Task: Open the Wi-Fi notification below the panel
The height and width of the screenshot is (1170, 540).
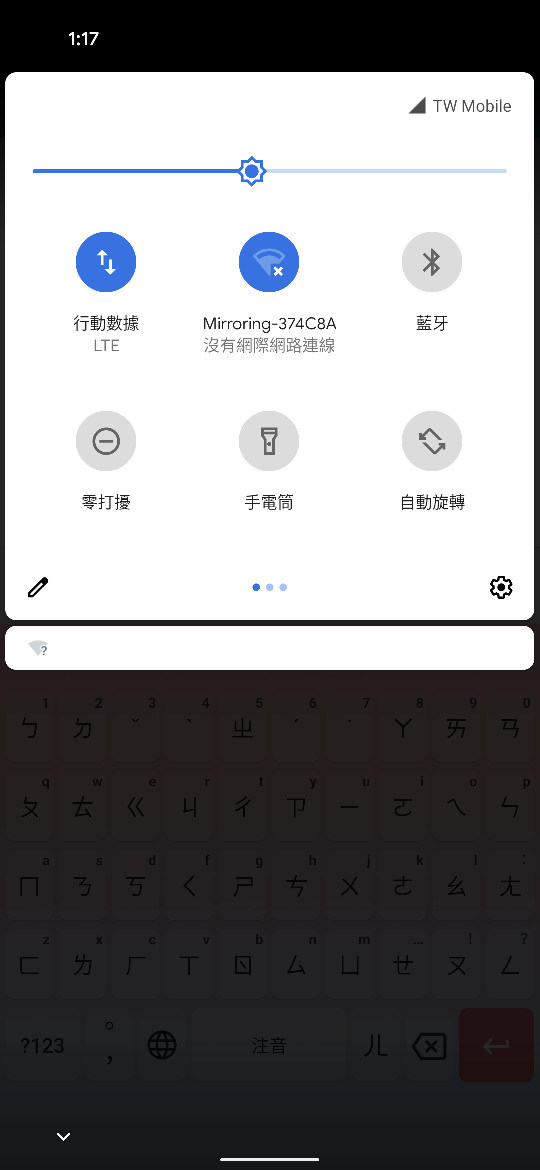Action: (x=269, y=648)
